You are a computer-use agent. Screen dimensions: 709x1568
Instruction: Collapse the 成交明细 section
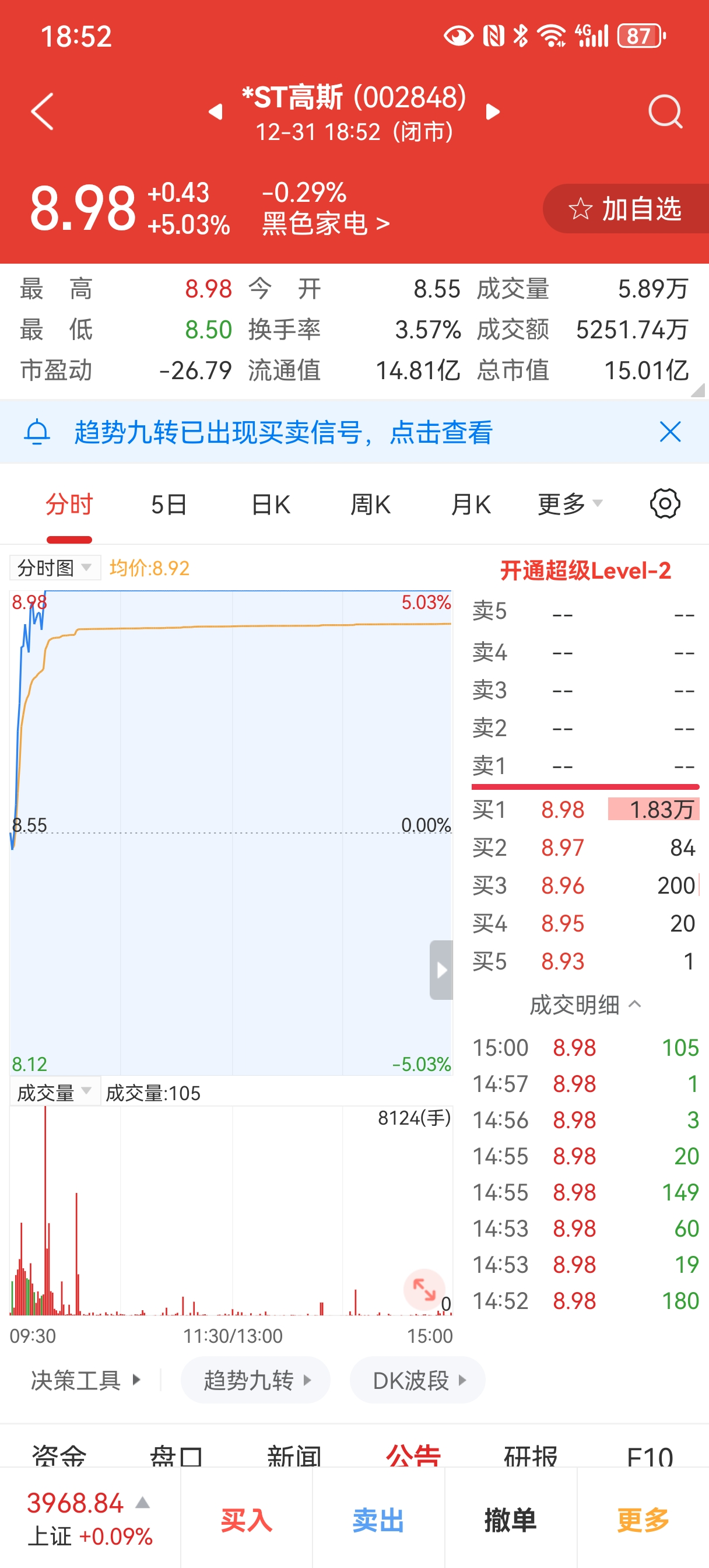[585, 1005]
